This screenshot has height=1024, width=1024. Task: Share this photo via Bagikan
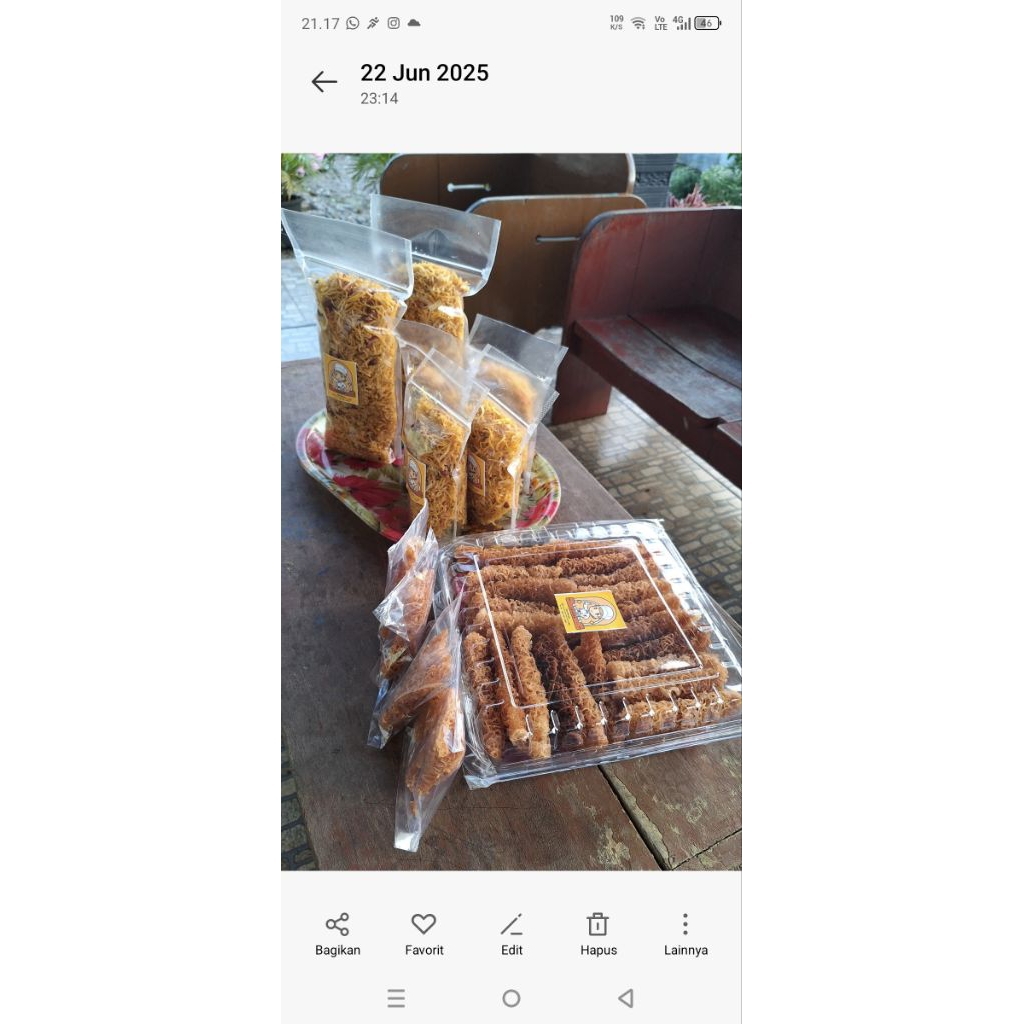click(x=338, y=933)
